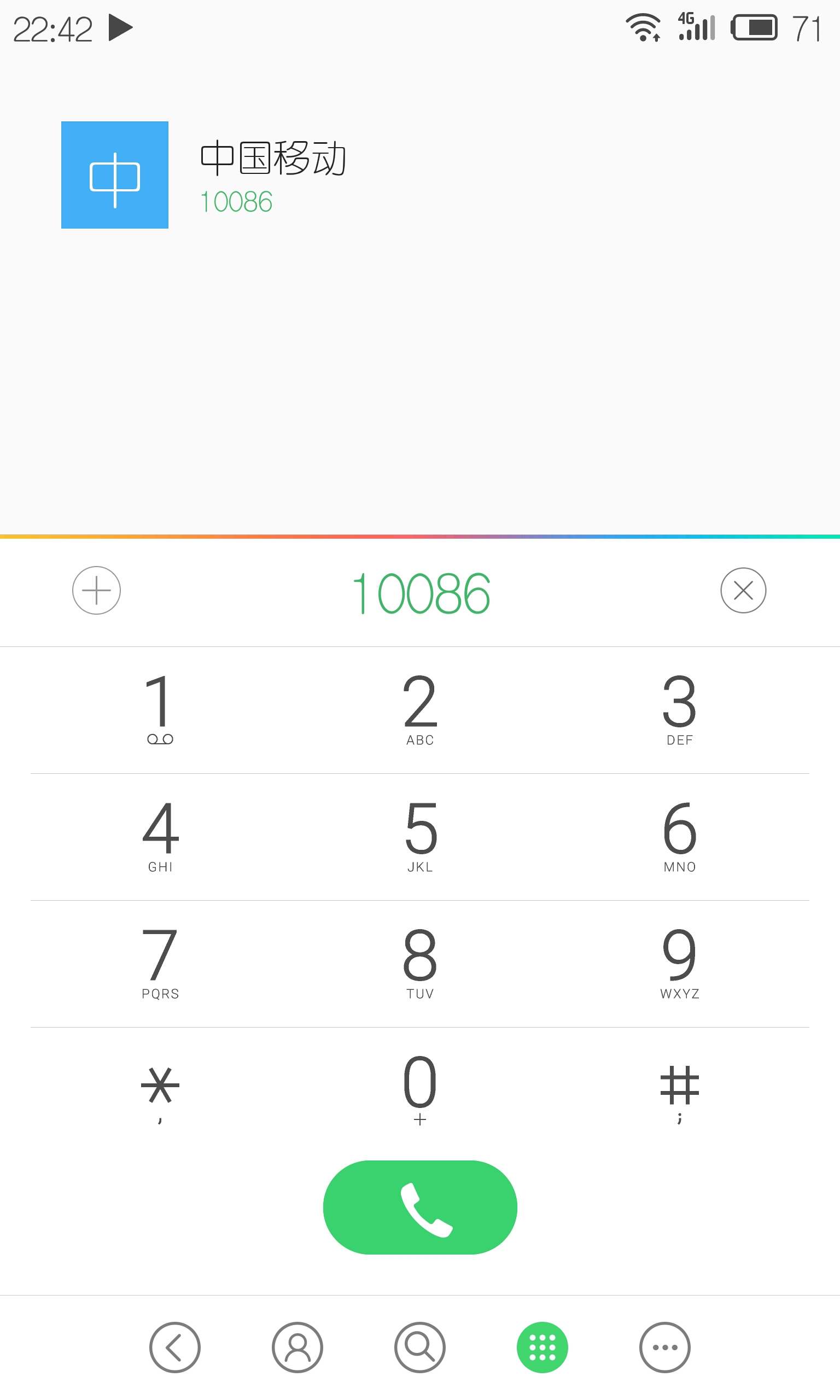Tap the star key
840x1400 pixels.
click(160, 1090)
